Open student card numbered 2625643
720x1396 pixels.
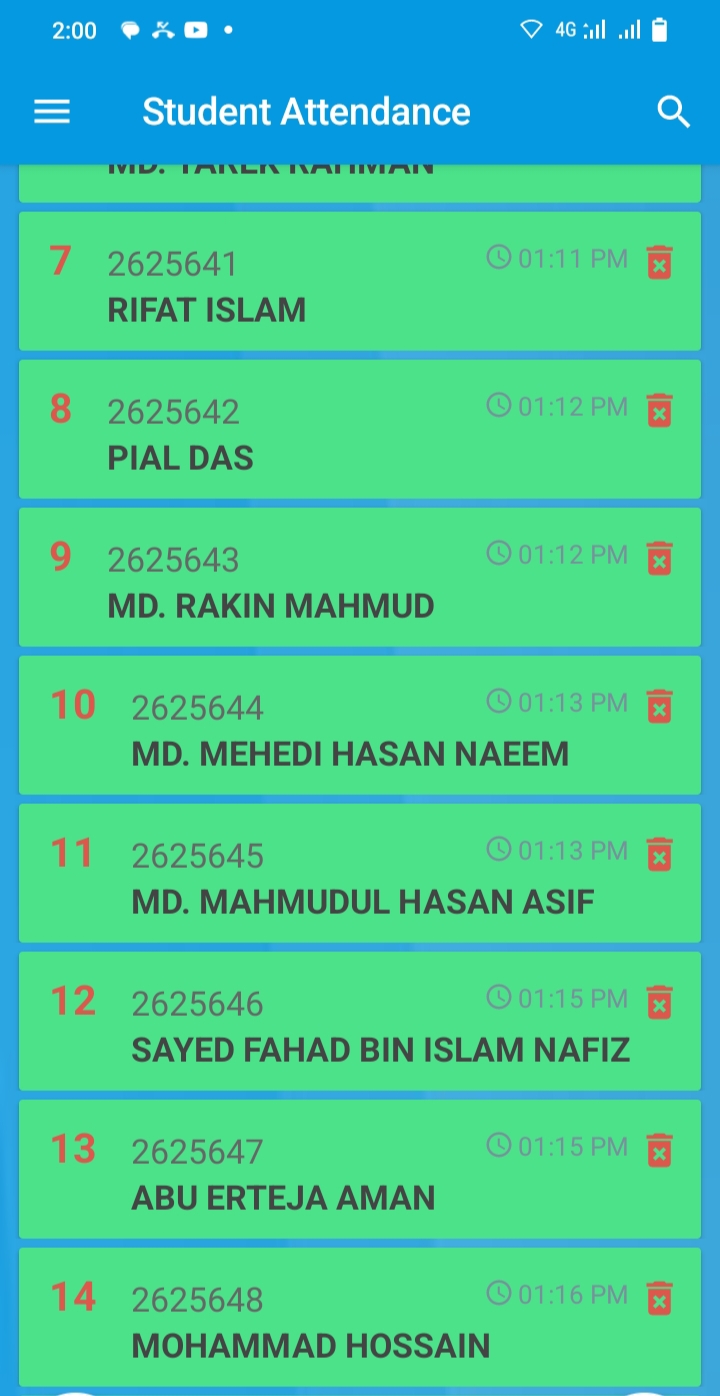360,577
